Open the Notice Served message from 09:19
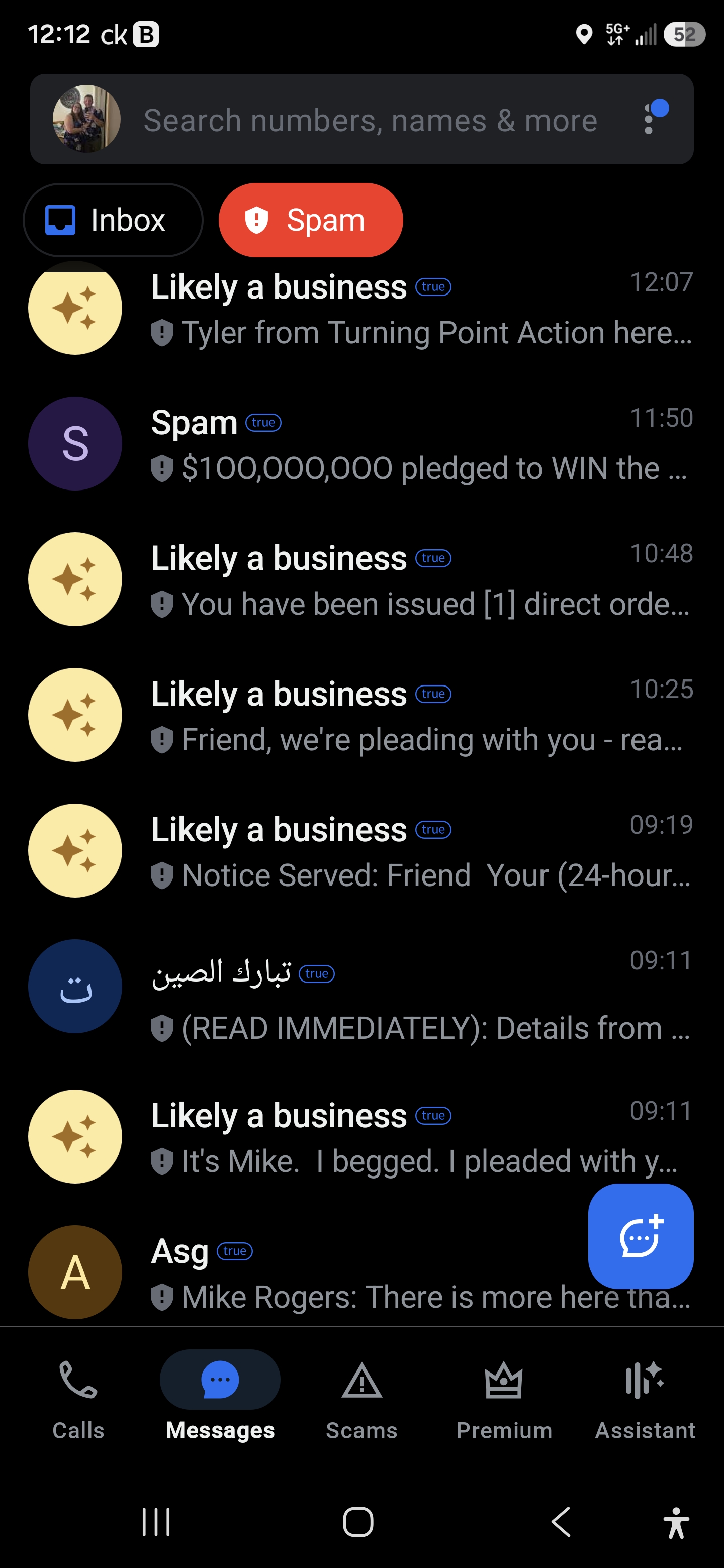This screenshot has width=724, height=1568. pos(361,851)
